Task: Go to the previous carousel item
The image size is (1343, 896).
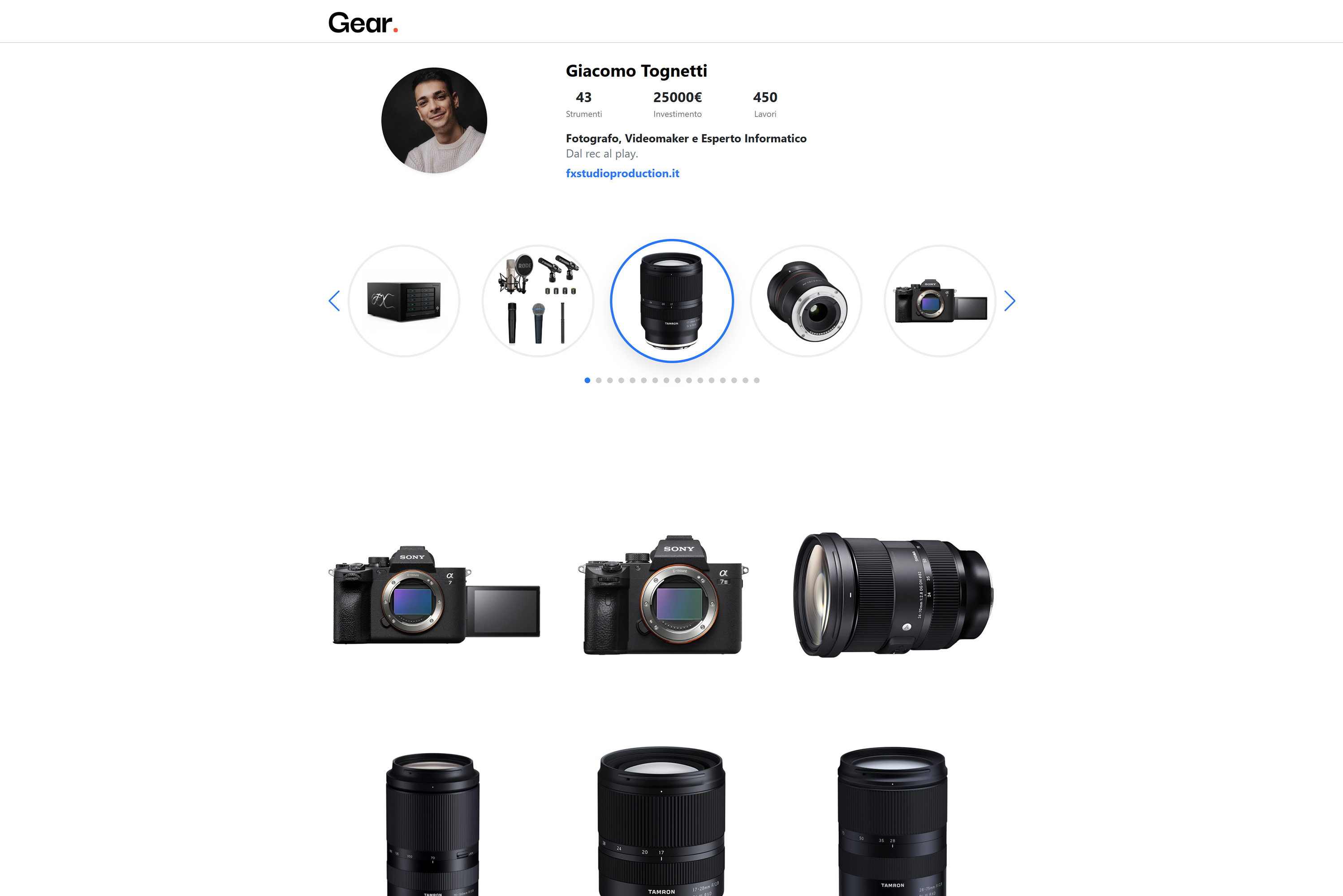Action: [x=334, y=301]
